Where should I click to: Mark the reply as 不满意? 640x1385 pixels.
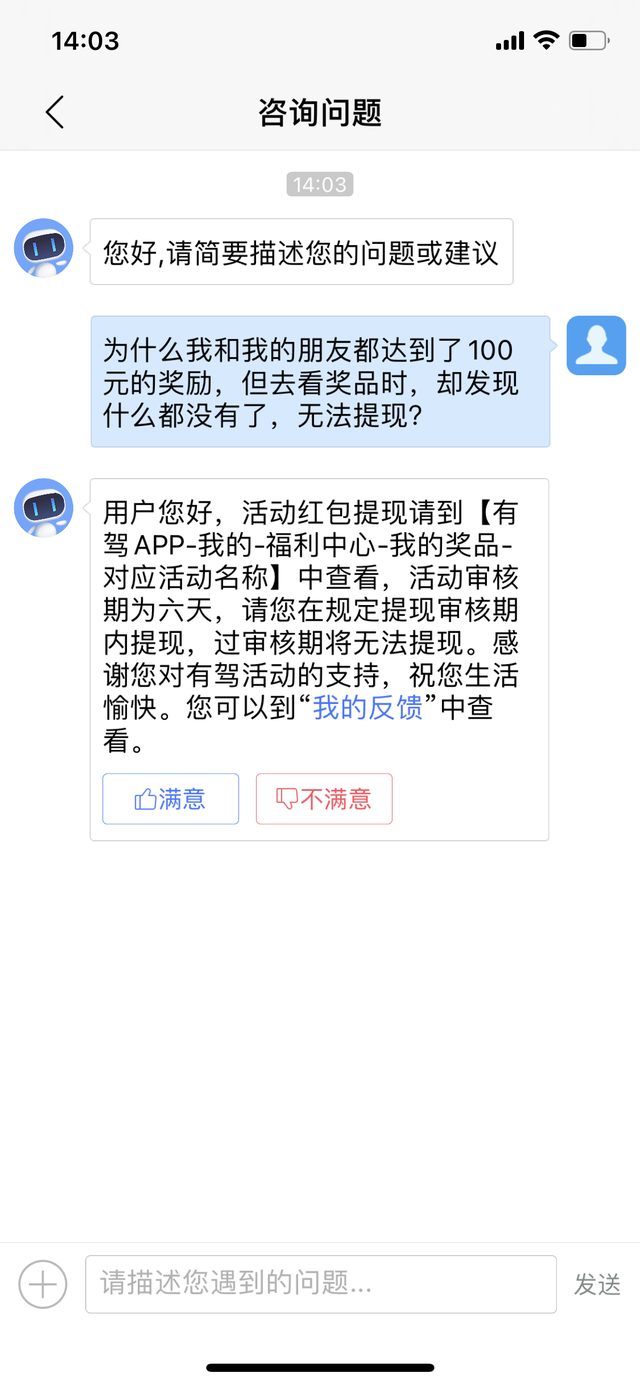click(x=324, y=799)
